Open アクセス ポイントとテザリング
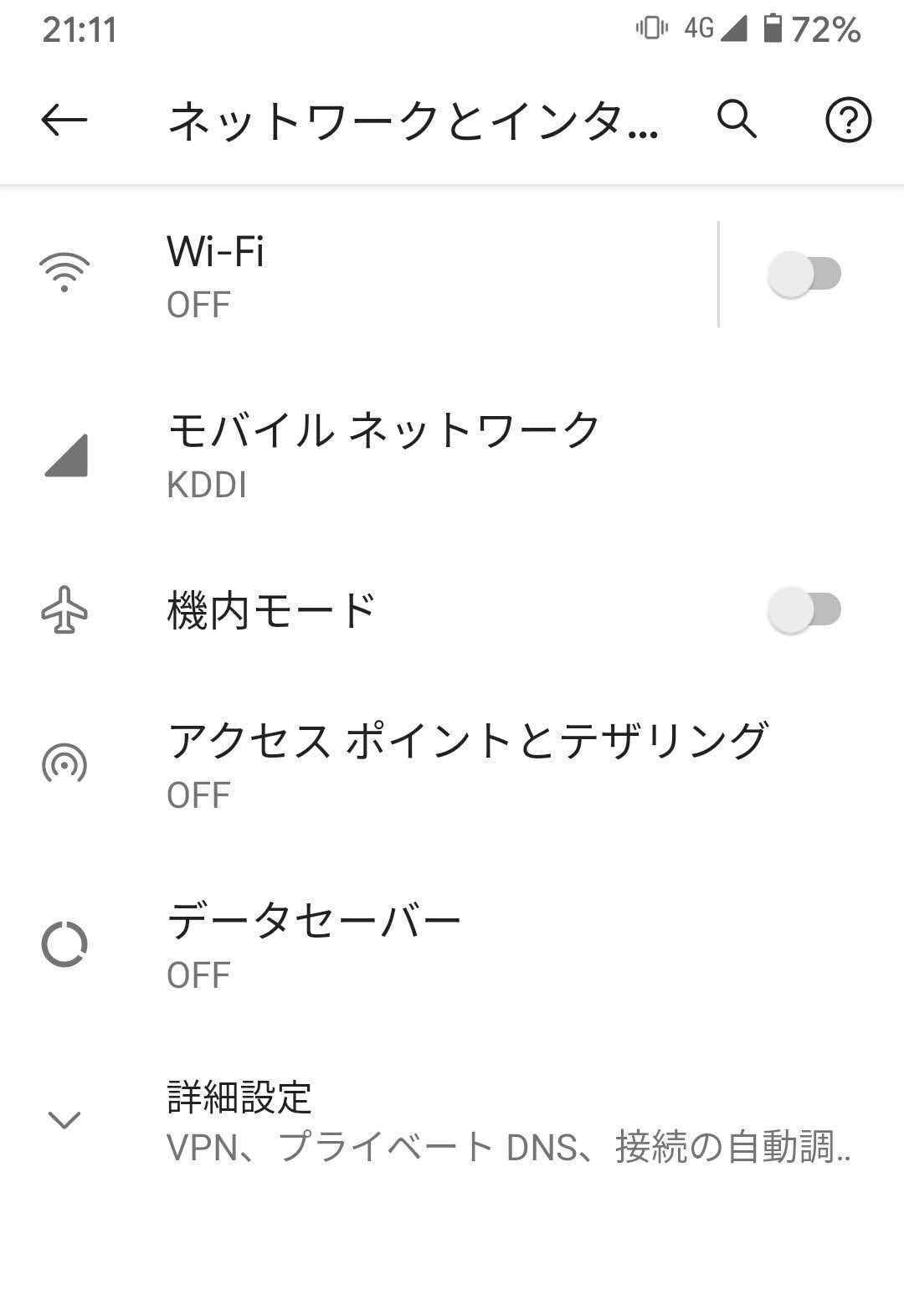The height and width of the screenshot is (1316, 904). 467,764
